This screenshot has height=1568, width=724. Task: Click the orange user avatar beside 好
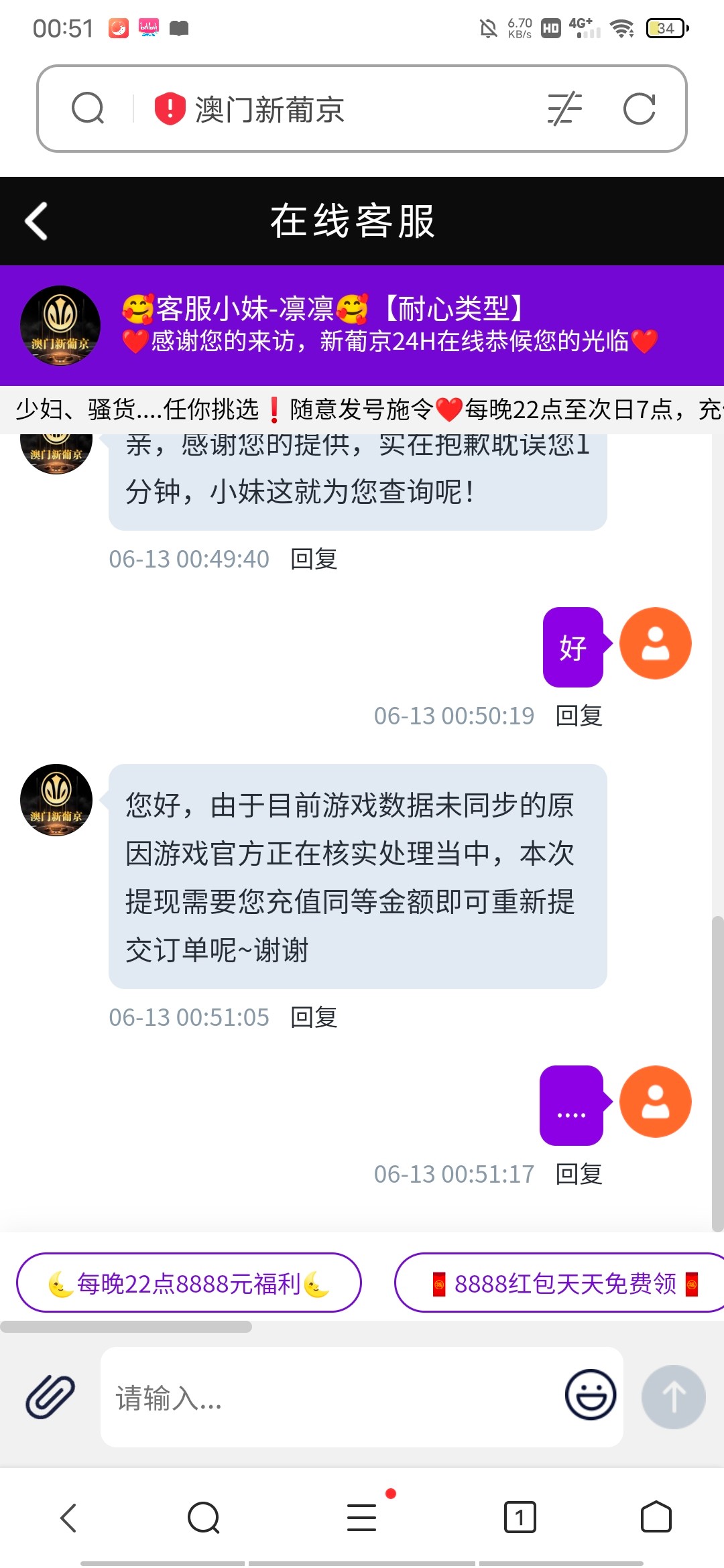click(x=656, y=642)
